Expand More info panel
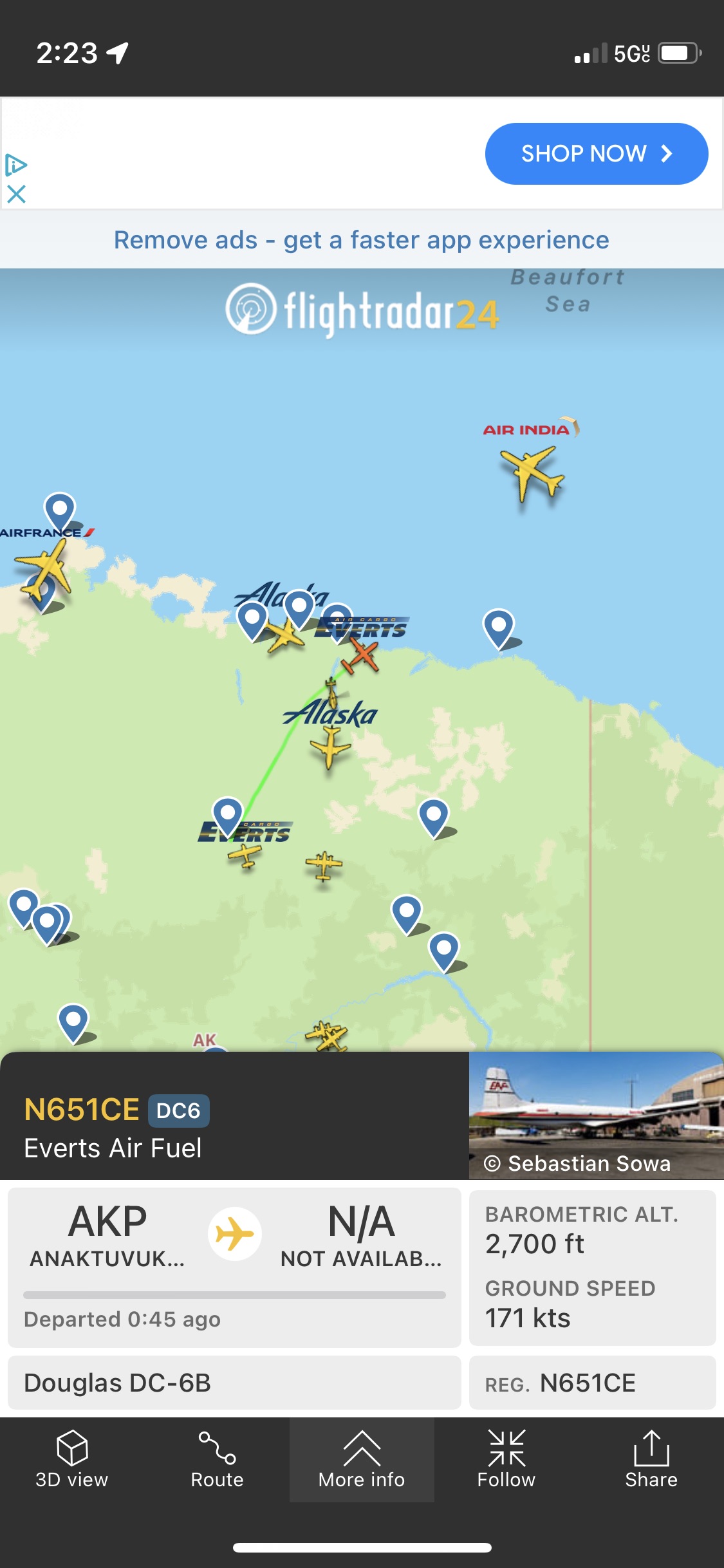Viewport: 724px width, 1568px height. (362, 1460)
